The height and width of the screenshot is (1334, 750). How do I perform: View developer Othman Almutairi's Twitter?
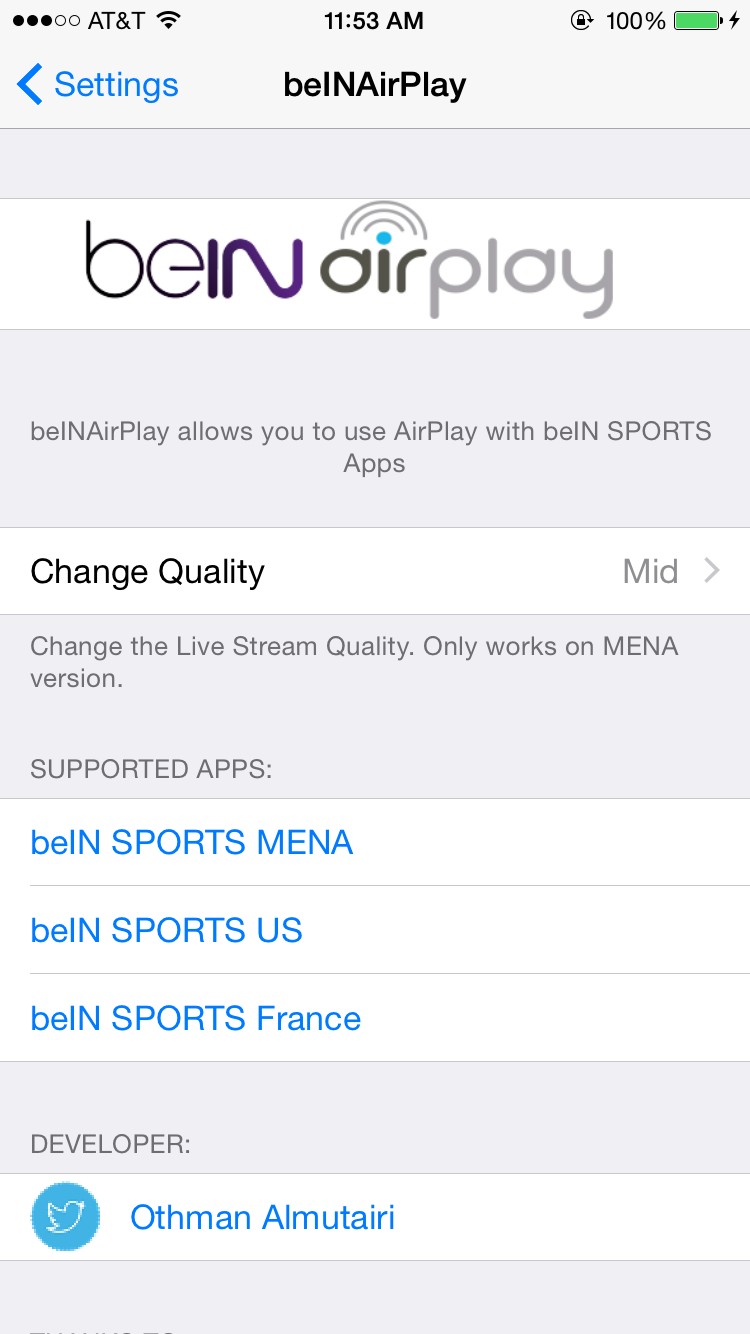click(262, 1217)
